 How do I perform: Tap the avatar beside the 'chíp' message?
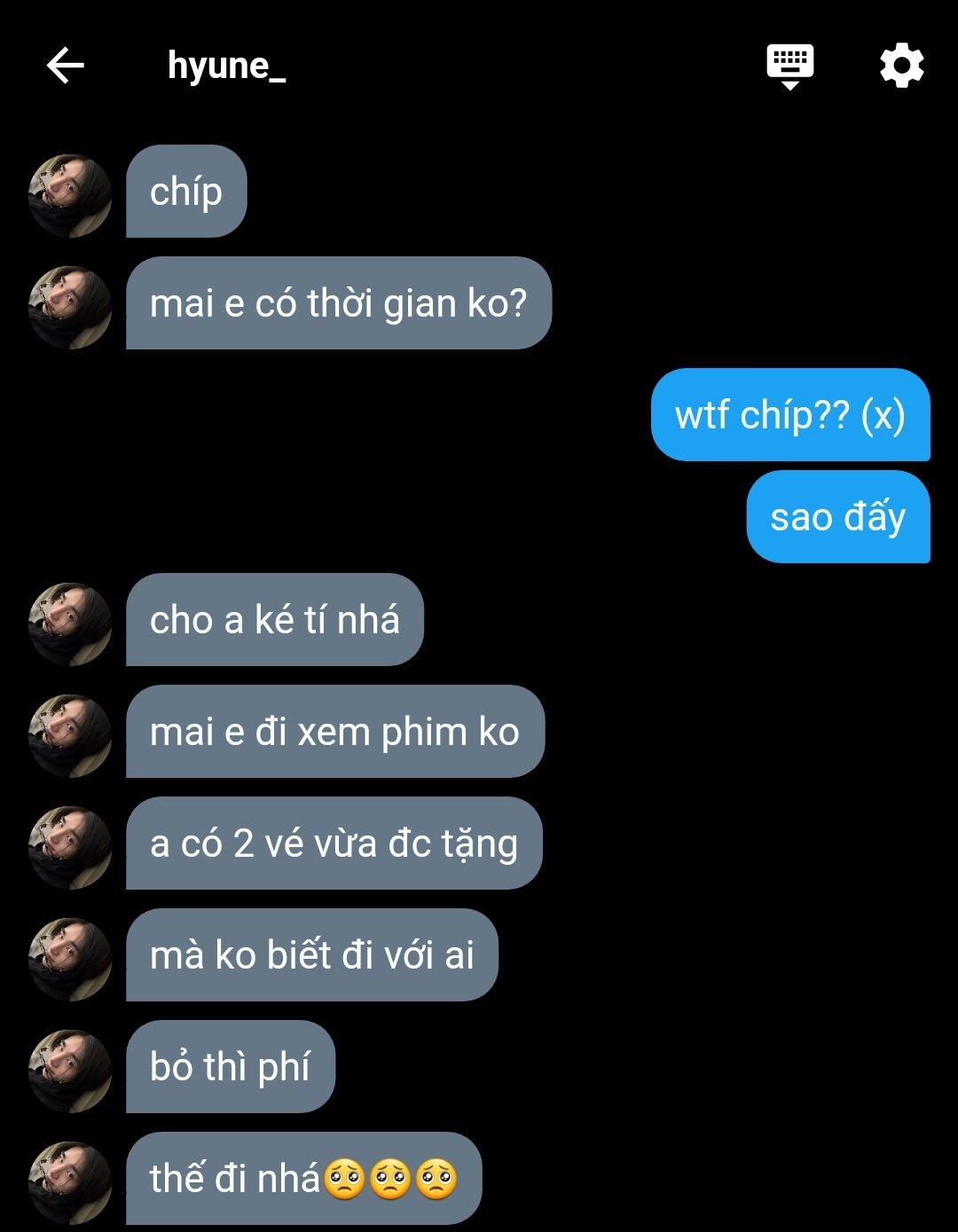[70, 195]
